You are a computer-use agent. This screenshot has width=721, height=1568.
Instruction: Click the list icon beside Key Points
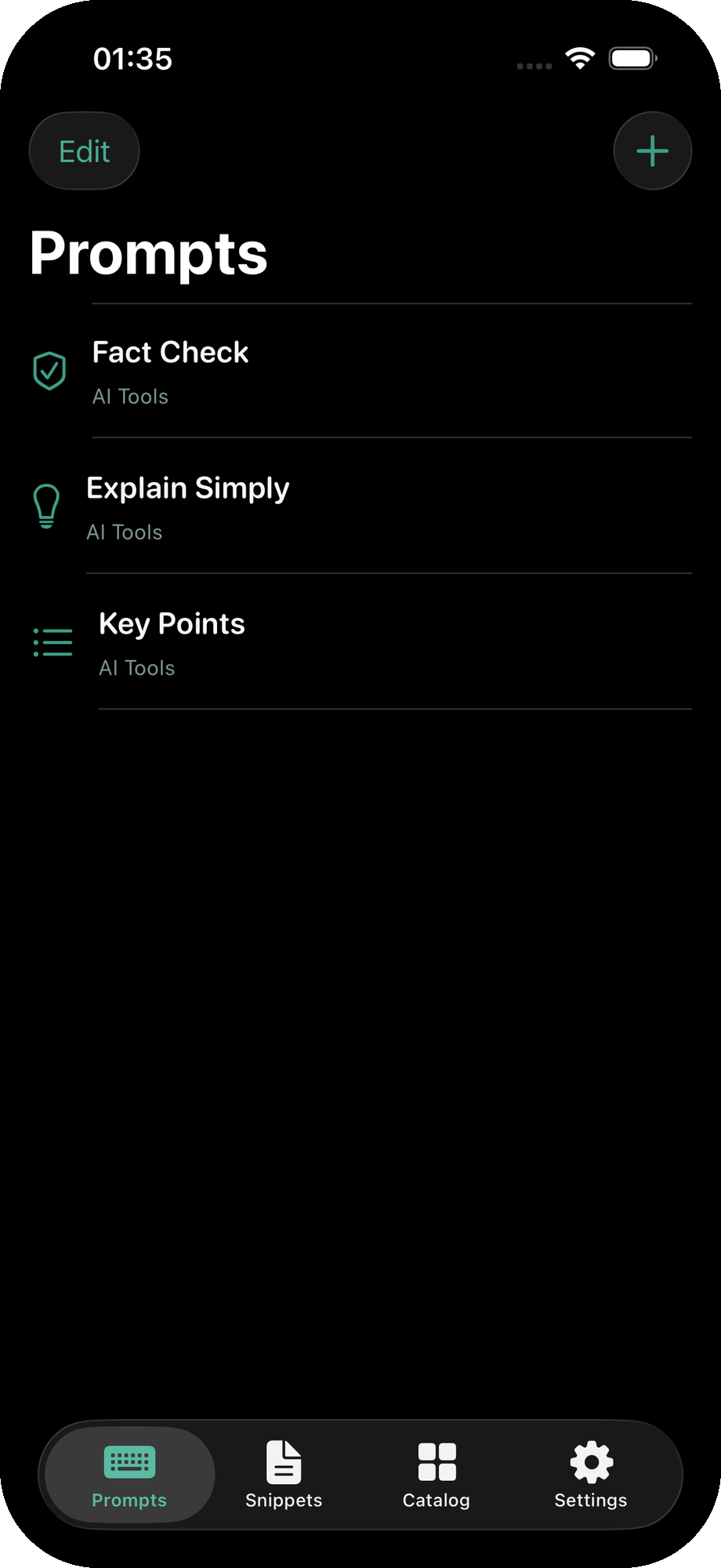tap(53, 641)
